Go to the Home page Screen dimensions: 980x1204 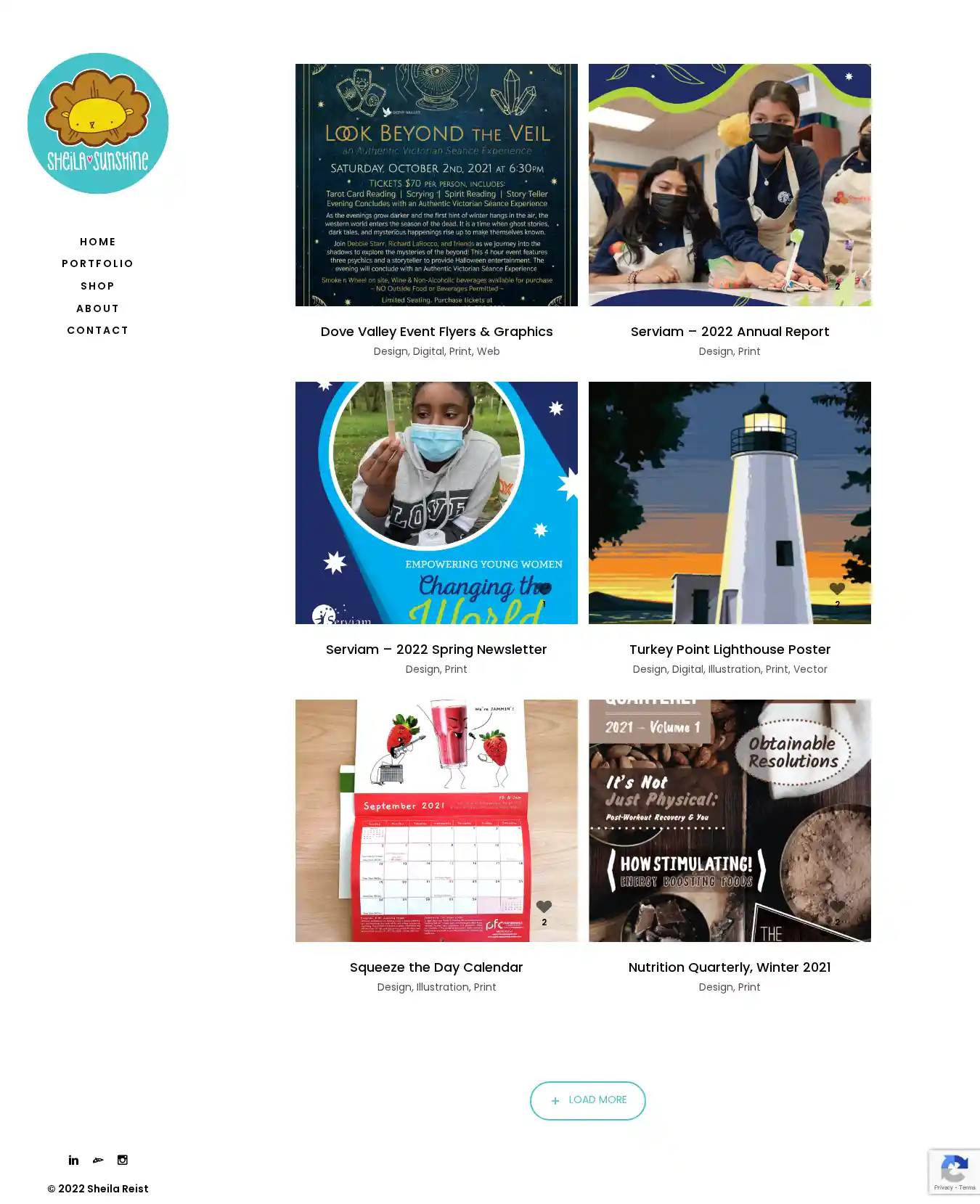click(x=98, y=242)
